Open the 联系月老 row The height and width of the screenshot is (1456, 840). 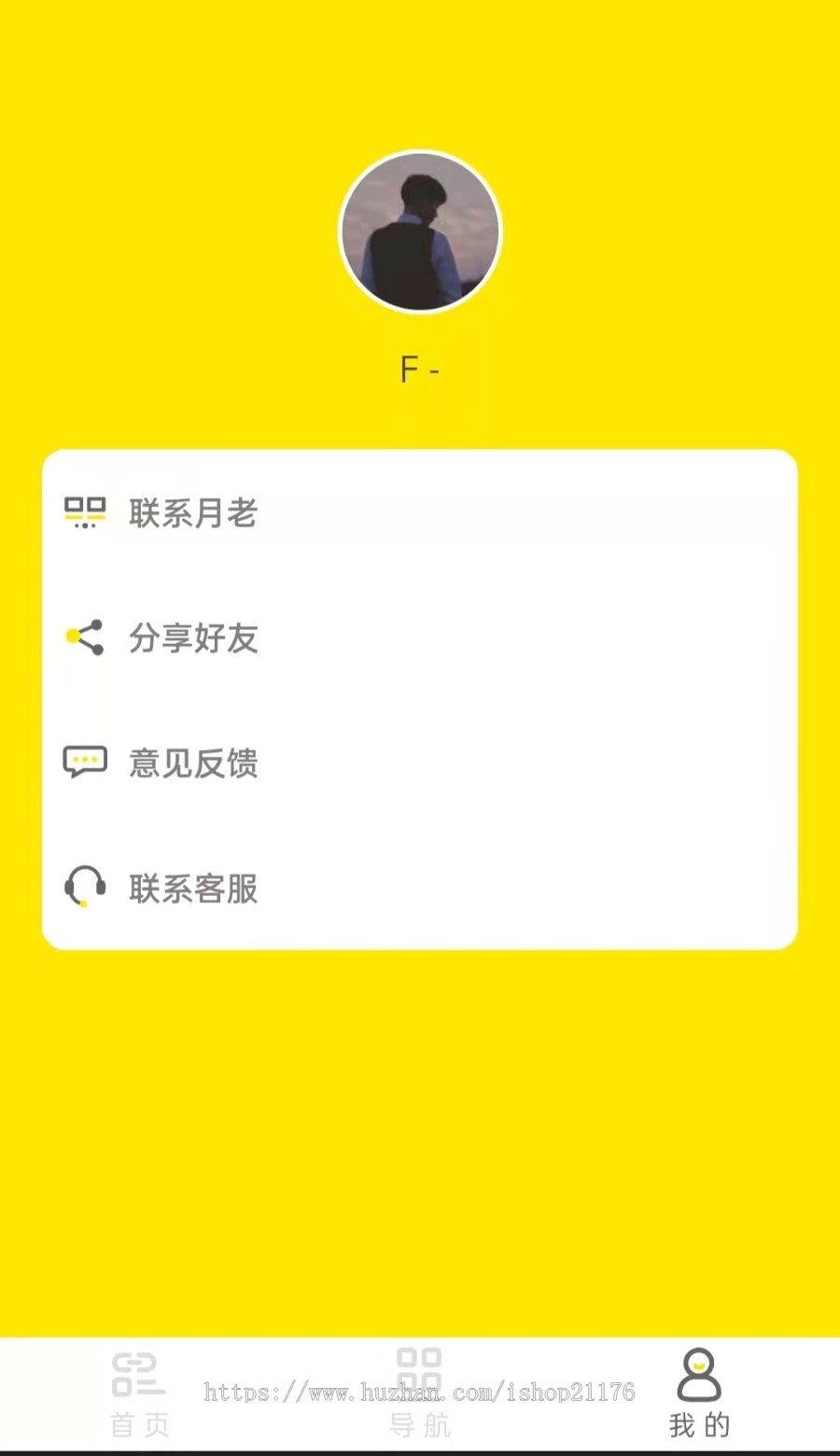(x=193, y=513)
